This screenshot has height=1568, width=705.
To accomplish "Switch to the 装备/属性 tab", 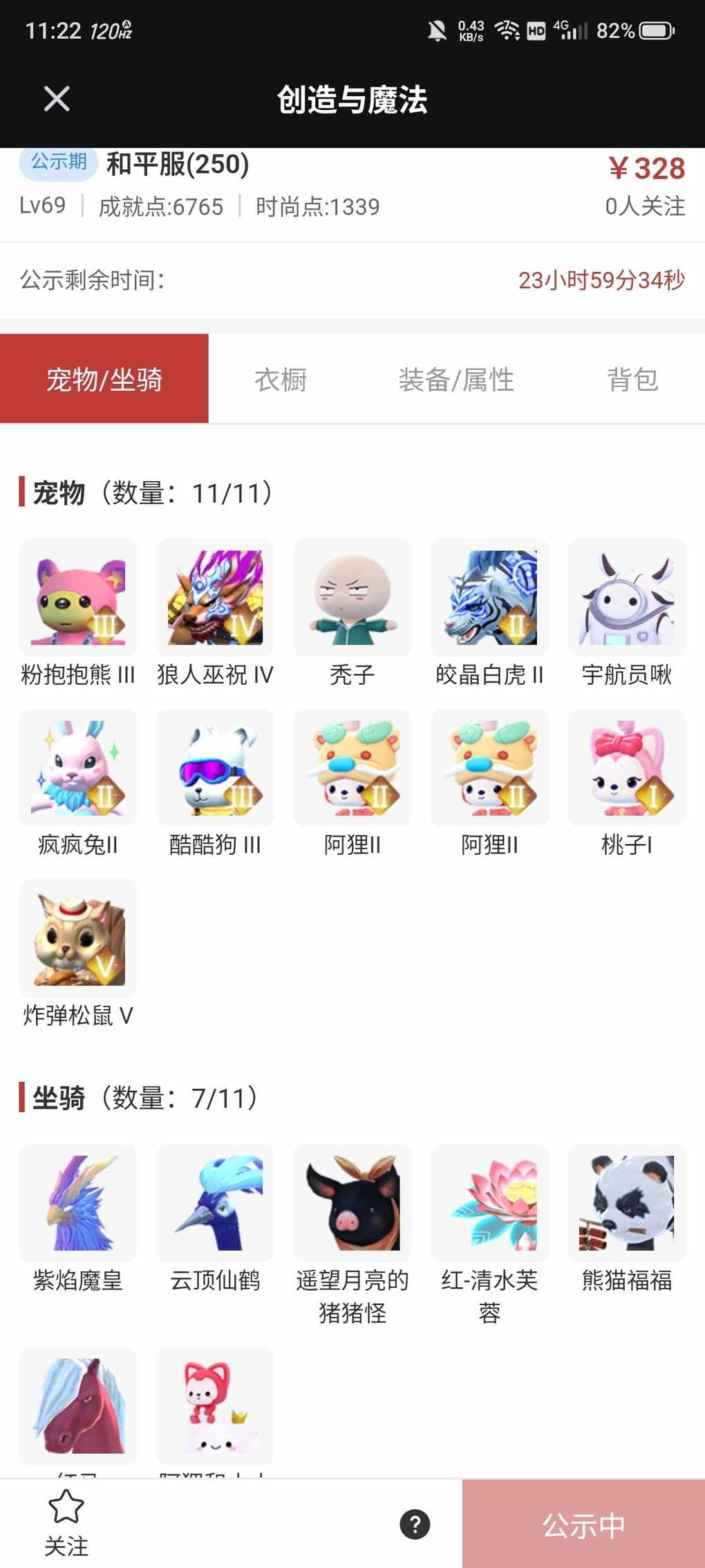I will [456, 379].
